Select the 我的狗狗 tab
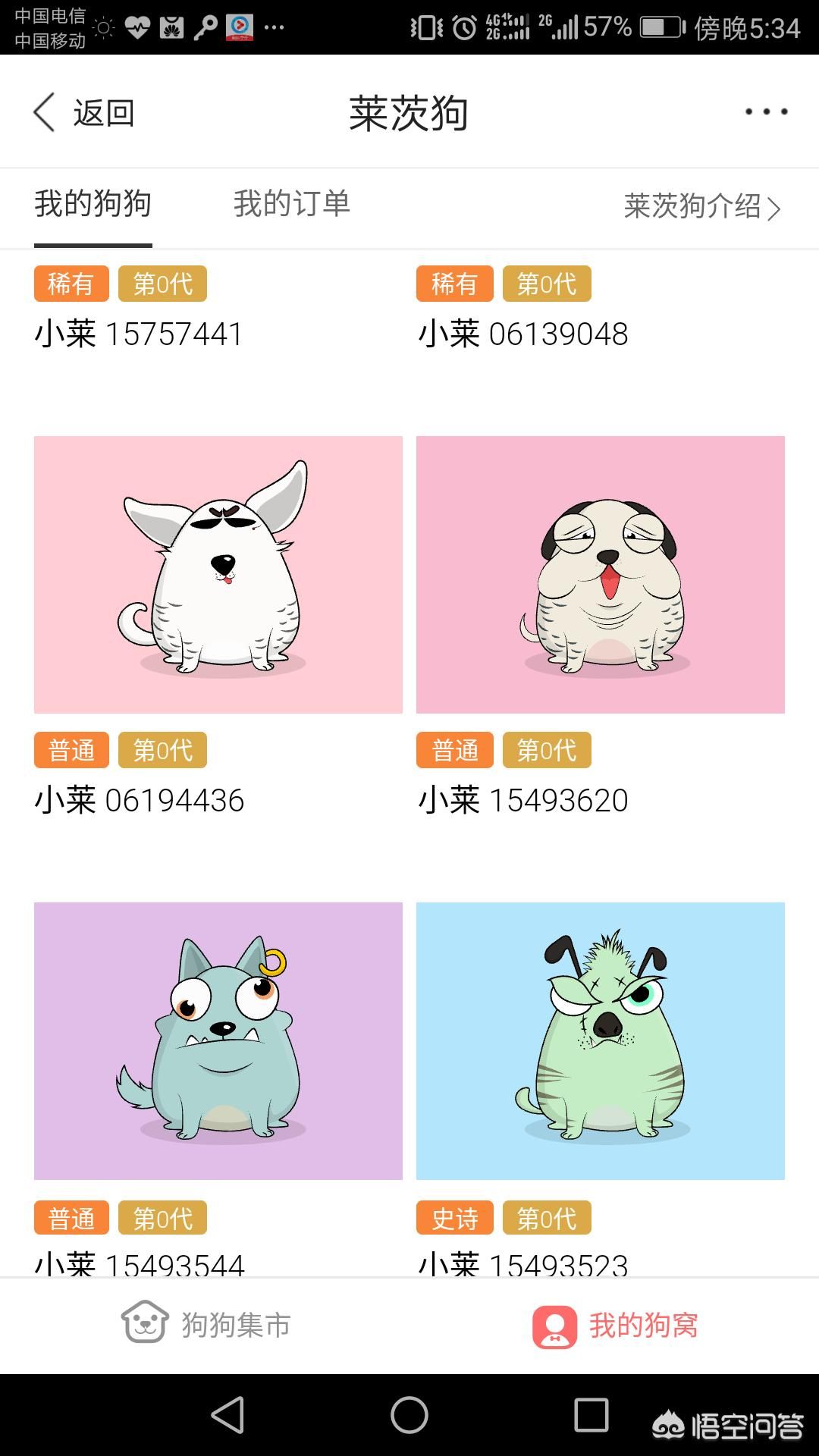 (93, 204)
